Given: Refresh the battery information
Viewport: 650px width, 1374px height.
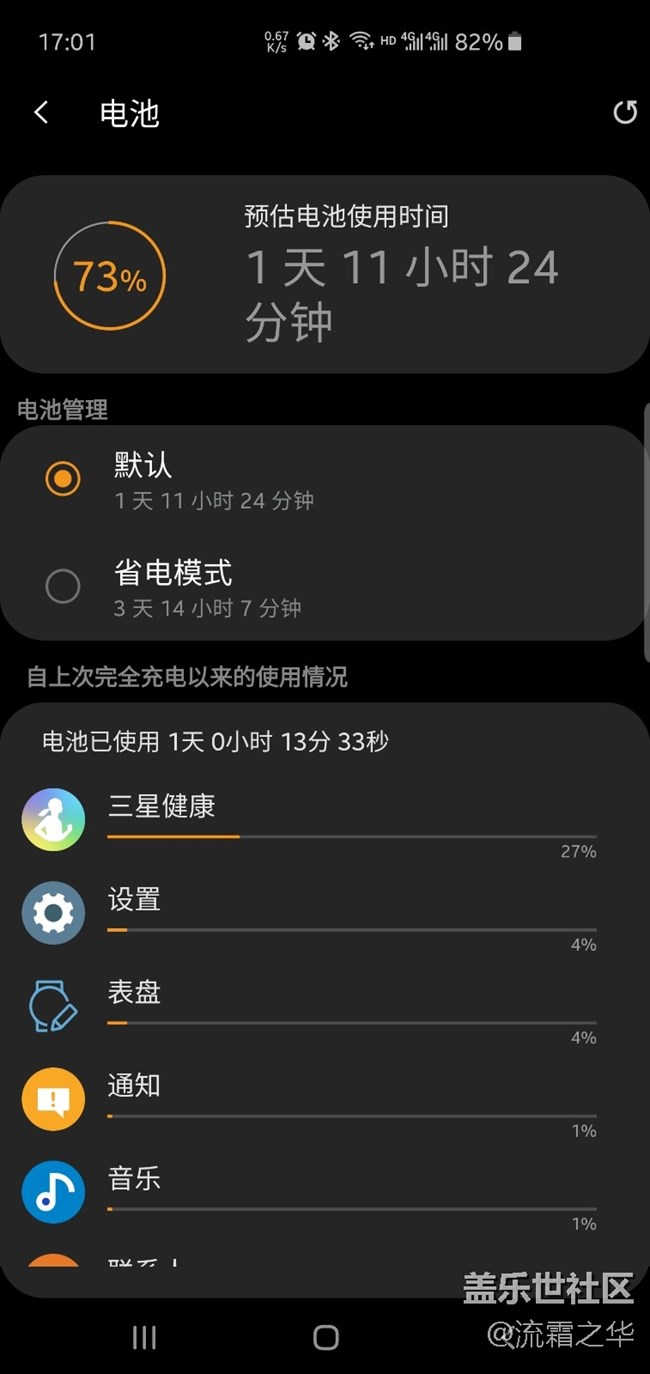Looking at the screenshot, I should pos(624,112).
